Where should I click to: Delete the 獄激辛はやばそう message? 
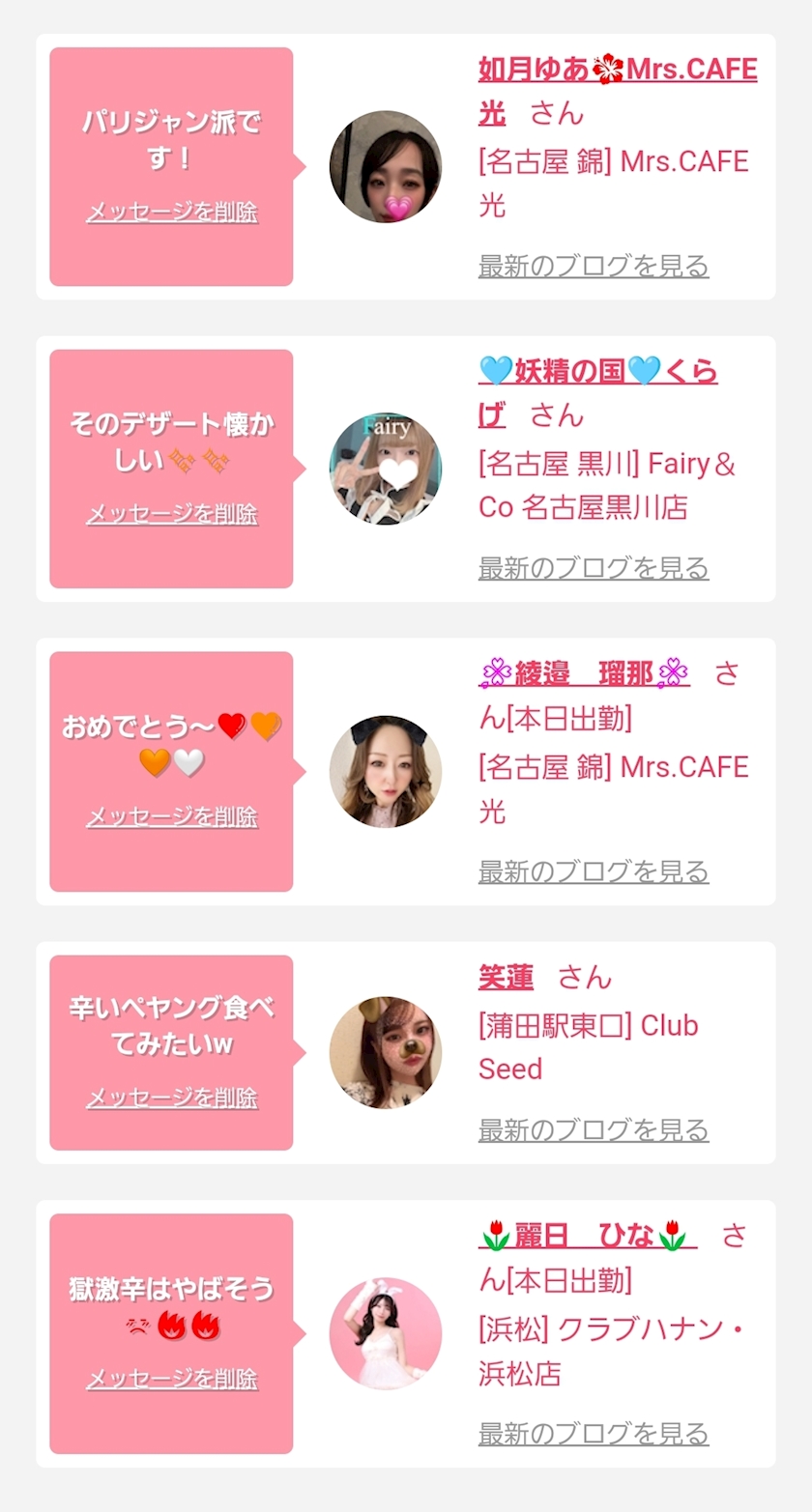click(x=172, y=1380)
